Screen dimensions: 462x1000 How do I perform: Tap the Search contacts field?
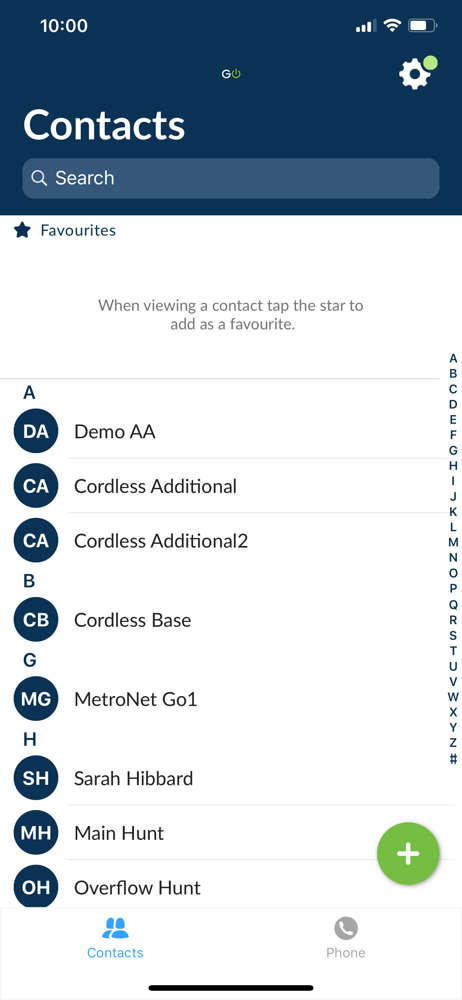(x=231, y=178)
